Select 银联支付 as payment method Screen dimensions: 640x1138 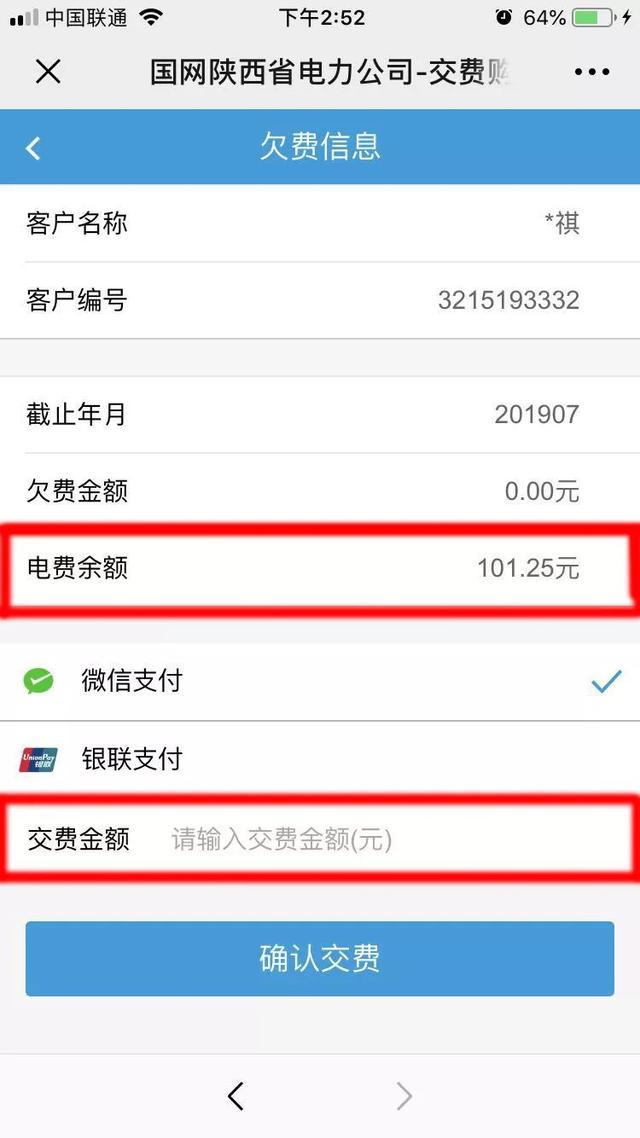pyautogui.click(x=320, y=759)
